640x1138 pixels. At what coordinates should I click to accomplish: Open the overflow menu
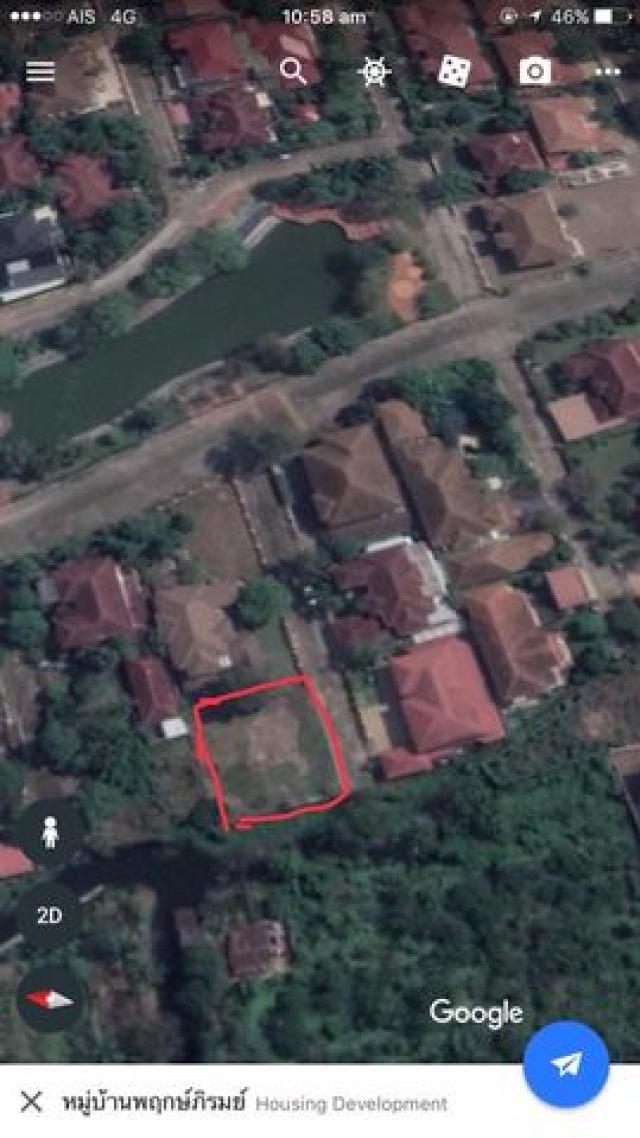[607, 72]
